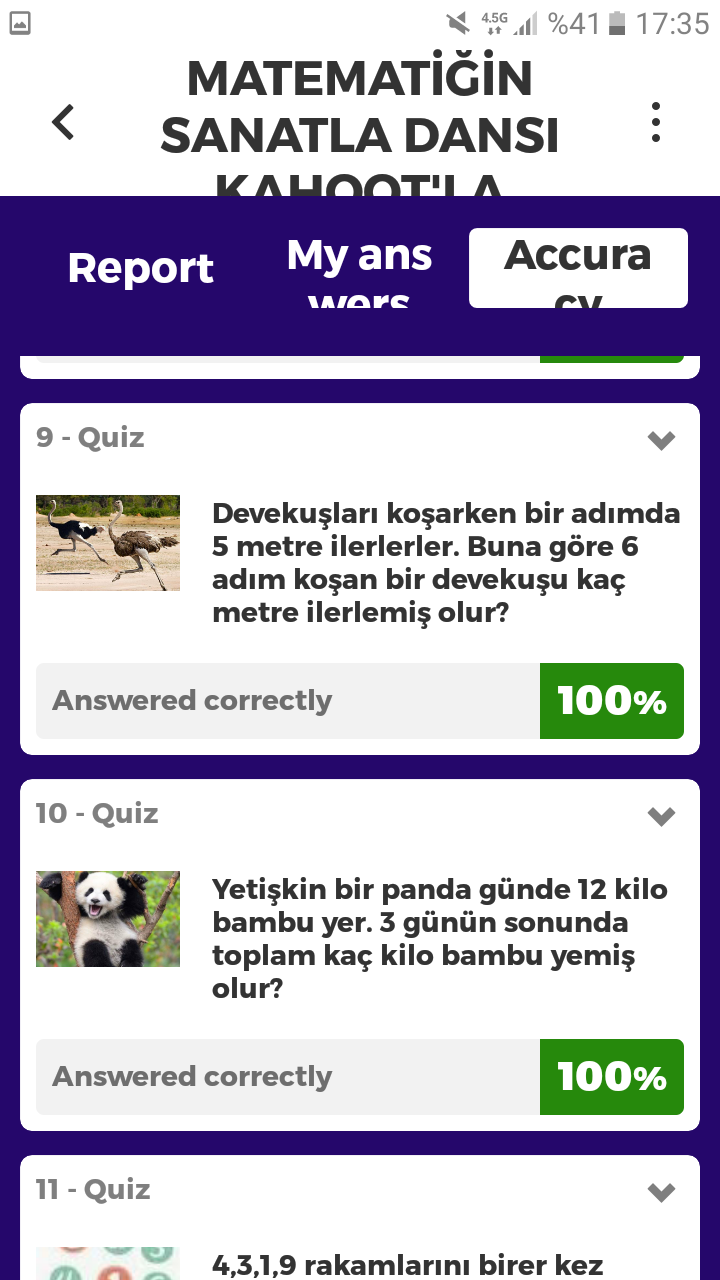Viewport: 720px width, 1280px height.
Task: Open the panda question image
Action: (x=107, y=918)
